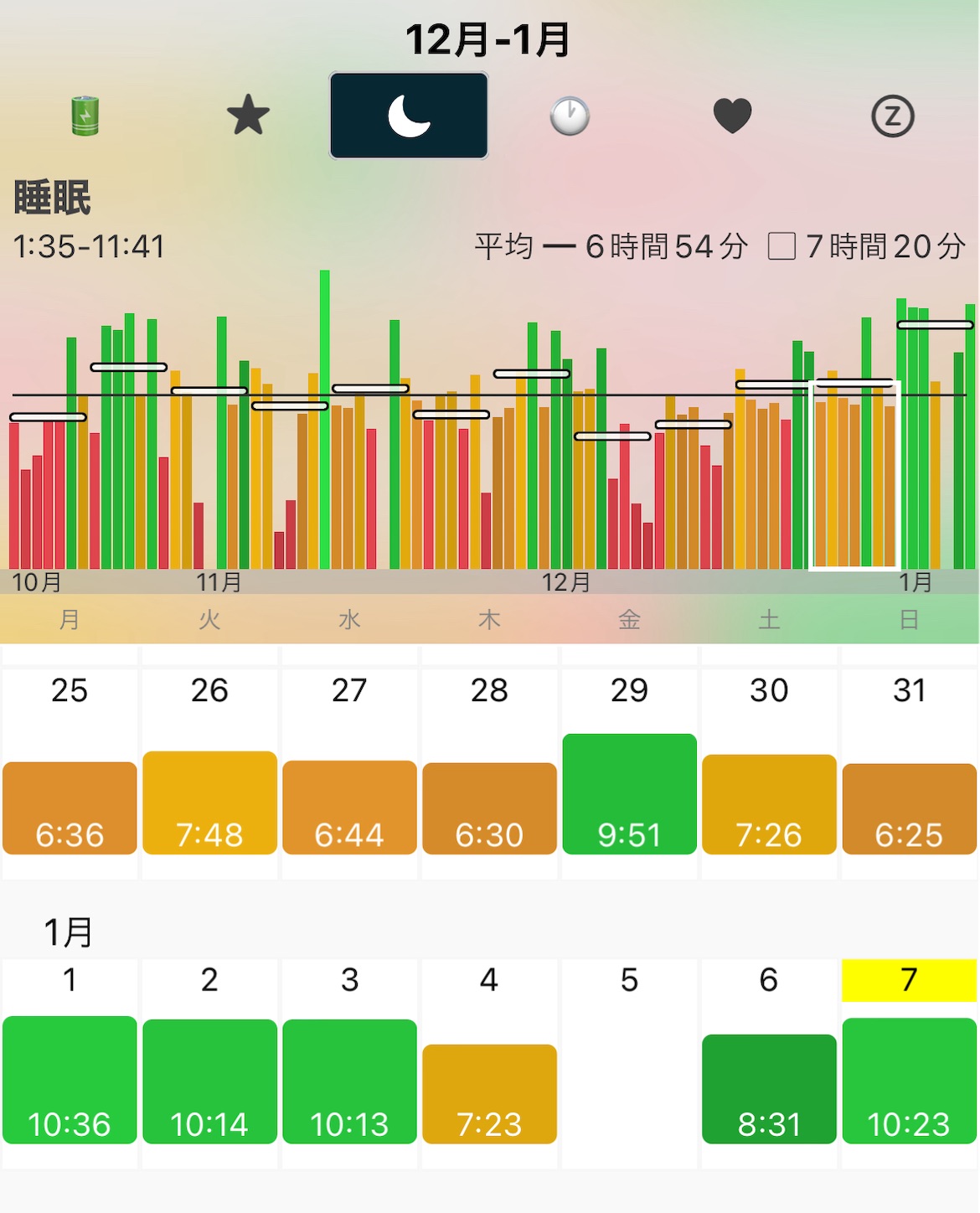Switch to the battery energy tab
This screenshot has width=980, height=1213.
[85, 116]
